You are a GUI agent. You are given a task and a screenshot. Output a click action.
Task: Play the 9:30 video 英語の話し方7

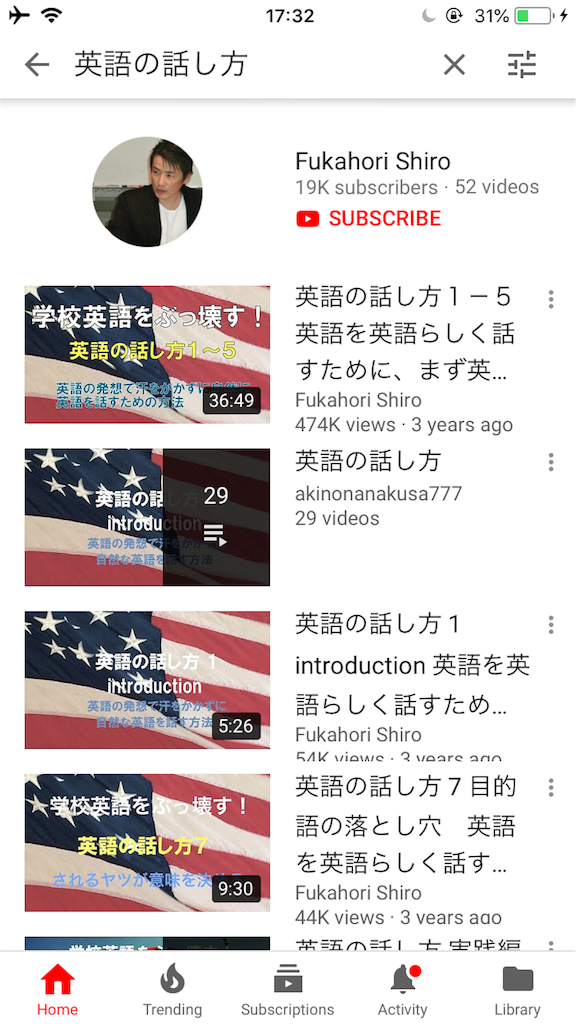[x=147, y=842]
